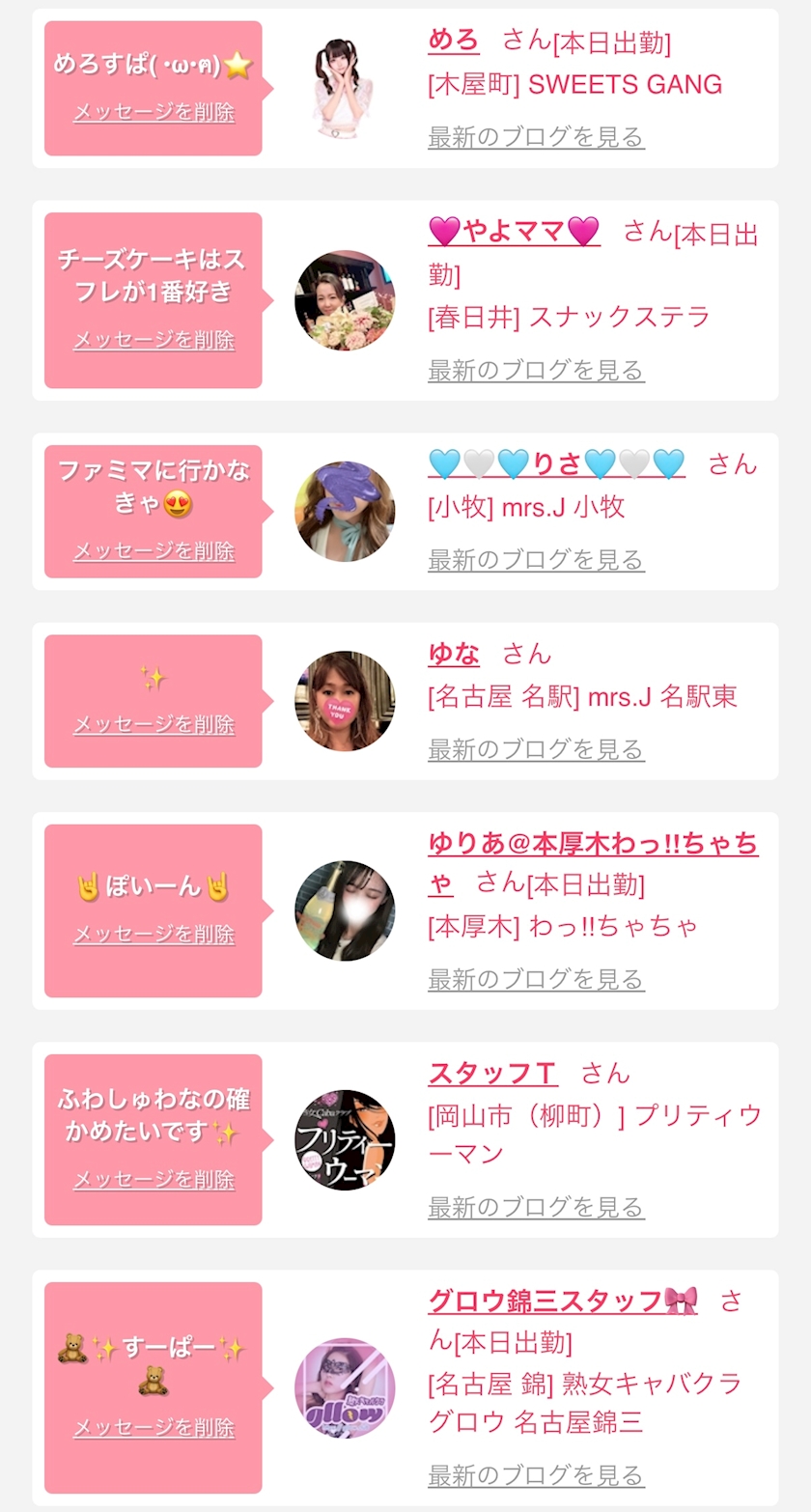Delete the チーズケーキはスフレが1番好き message
The height and width of the screenshot is (1512, 811).
154,340
